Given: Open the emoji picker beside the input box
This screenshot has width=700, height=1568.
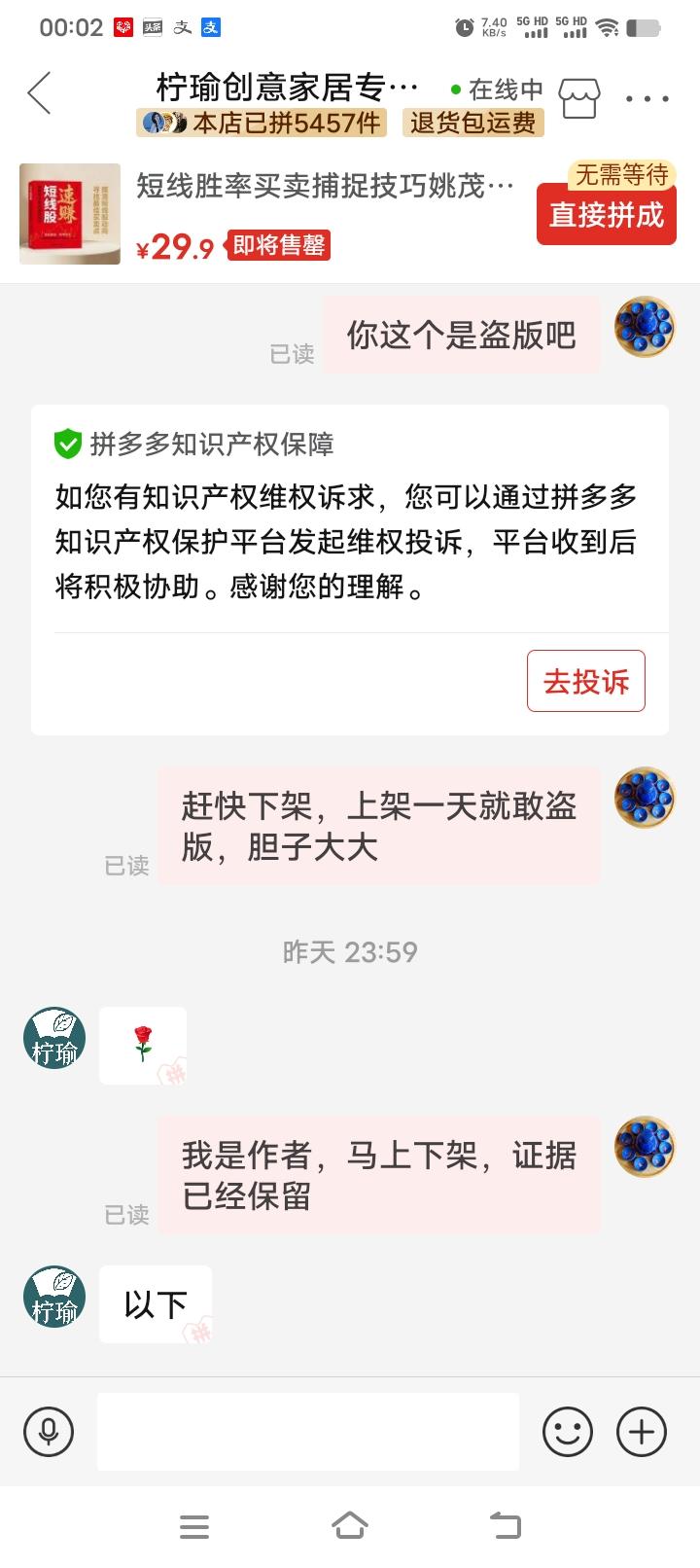Looking at the screenshot, I should (569, 1431).
